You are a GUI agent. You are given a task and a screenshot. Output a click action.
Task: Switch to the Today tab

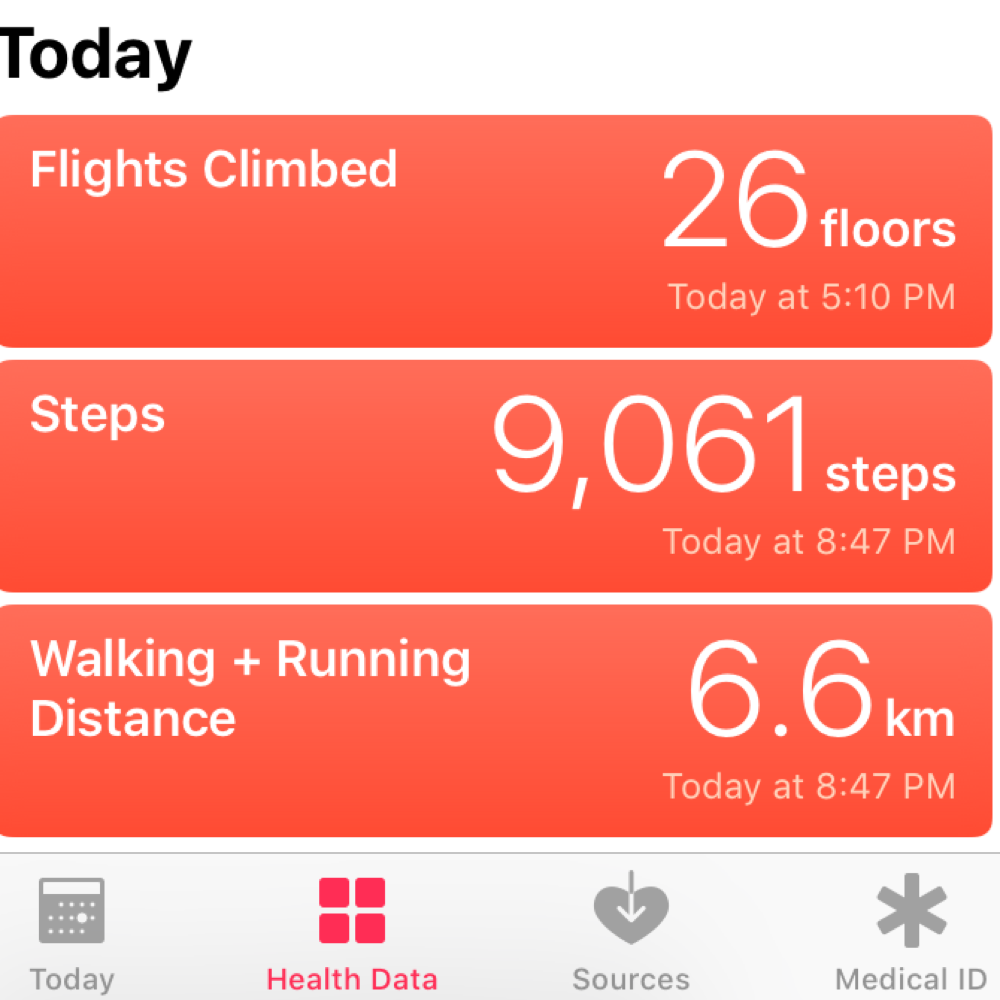(x=72, y=930)
